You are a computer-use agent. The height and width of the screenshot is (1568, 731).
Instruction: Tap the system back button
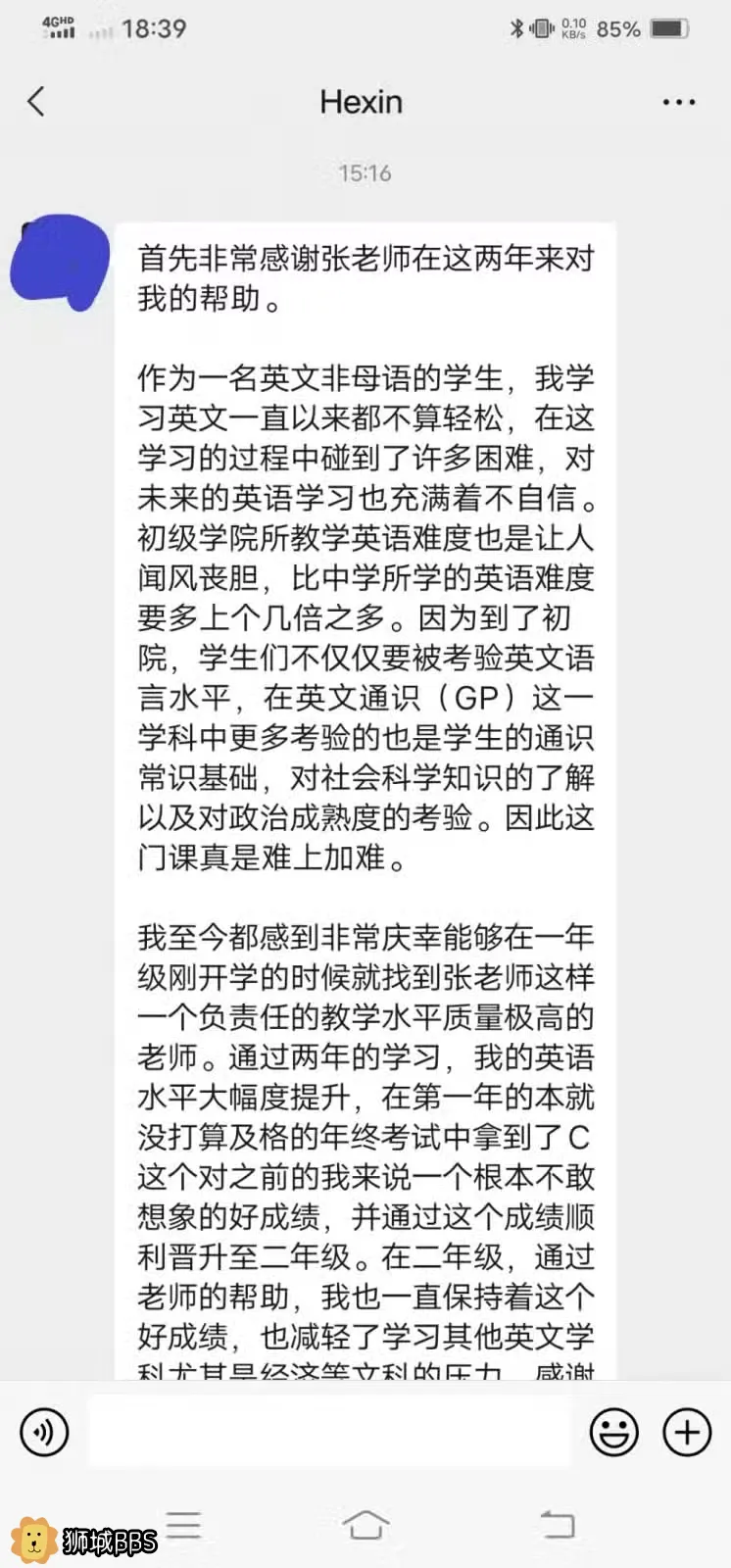558,1525
